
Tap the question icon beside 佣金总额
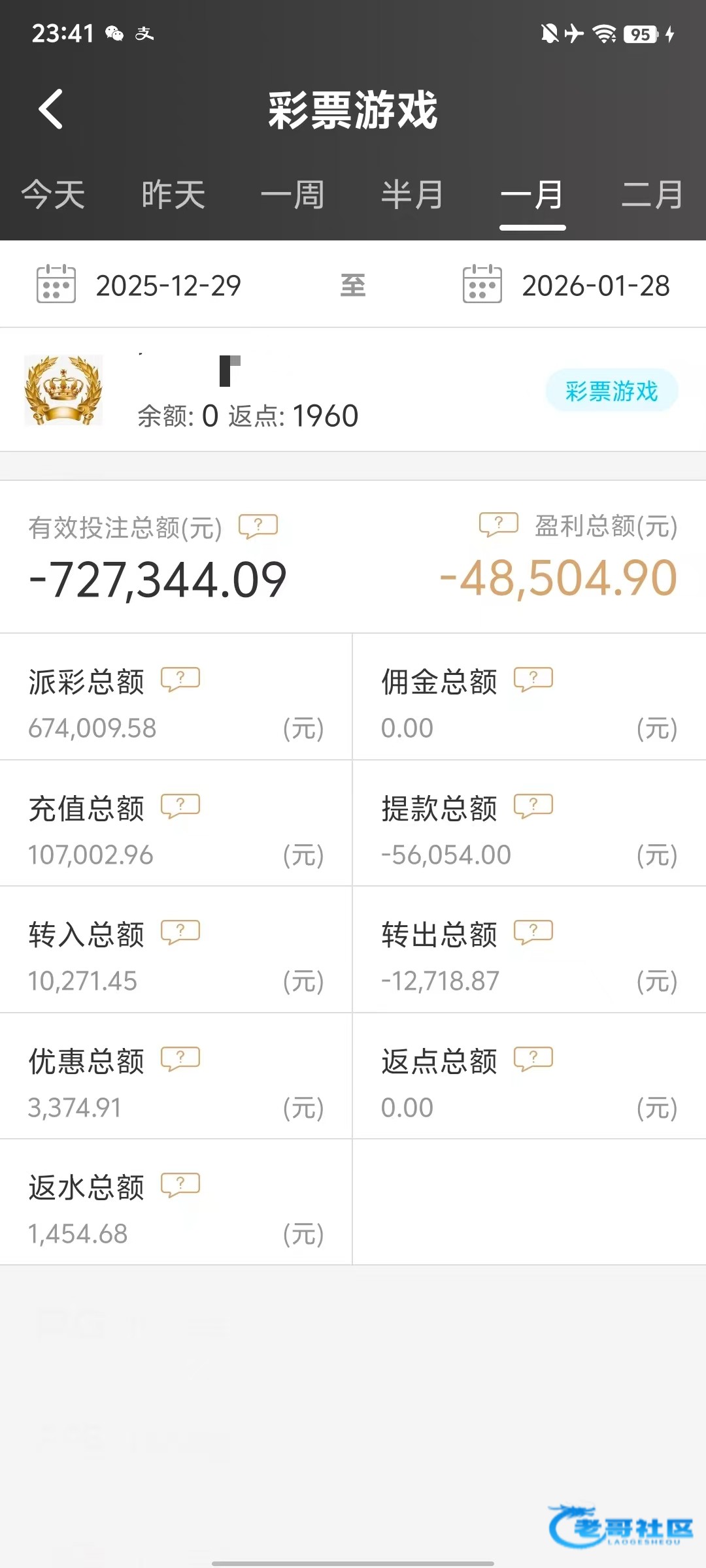(533, 679)
